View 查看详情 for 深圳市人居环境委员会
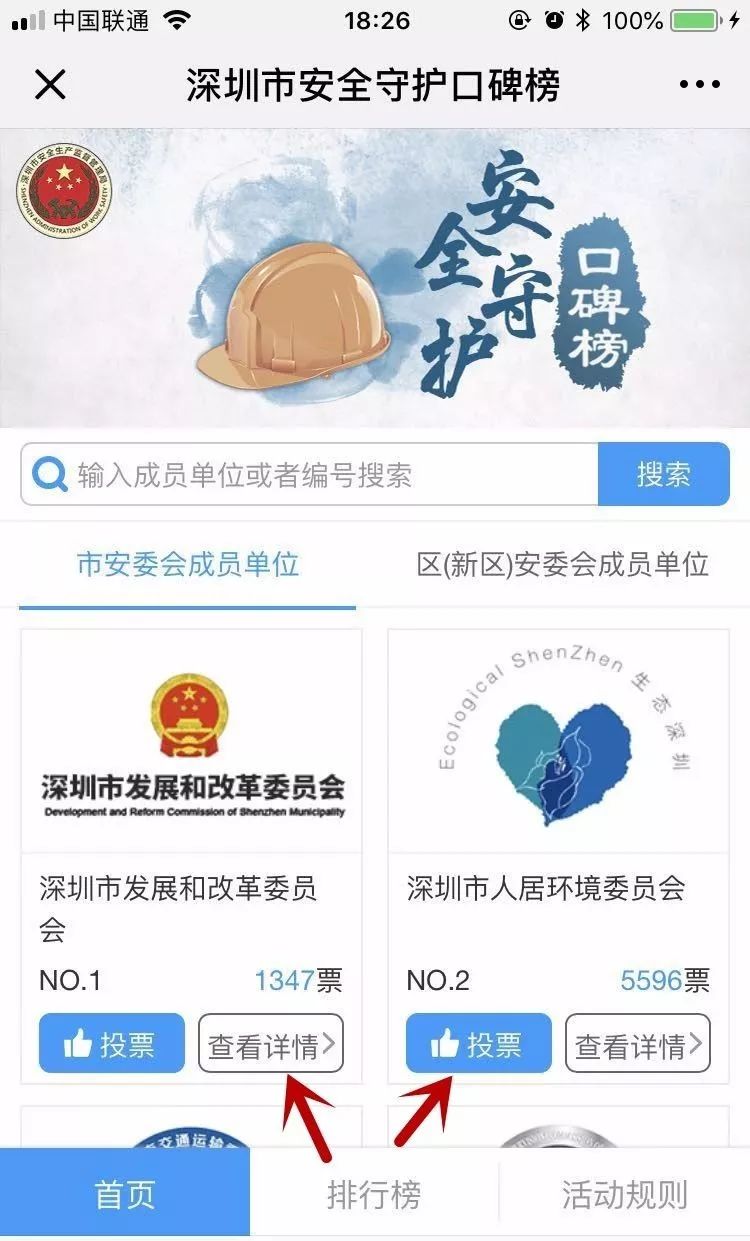The height and width of the screenshot is (1241, 750). pos(638,1044)
